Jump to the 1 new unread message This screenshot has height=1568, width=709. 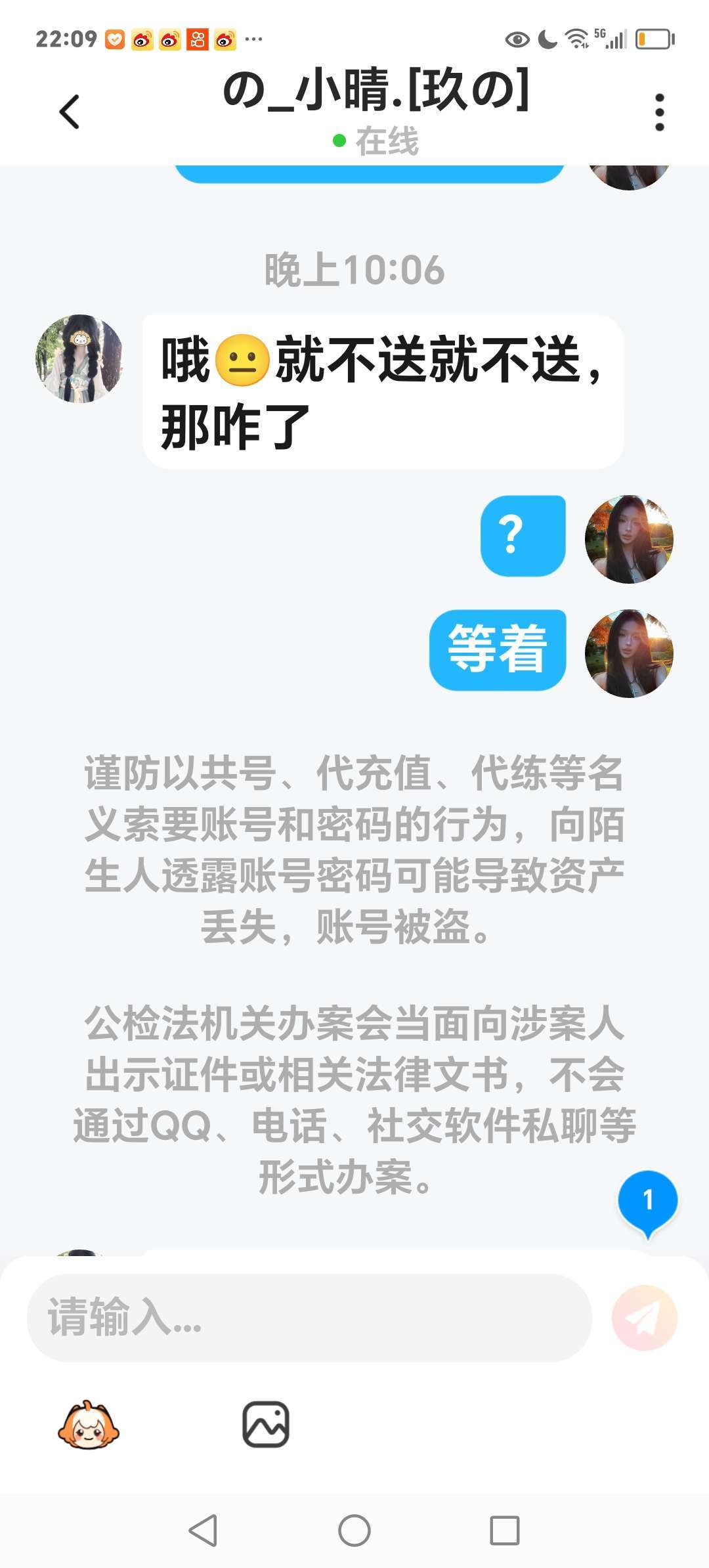tap(647, 1202)
